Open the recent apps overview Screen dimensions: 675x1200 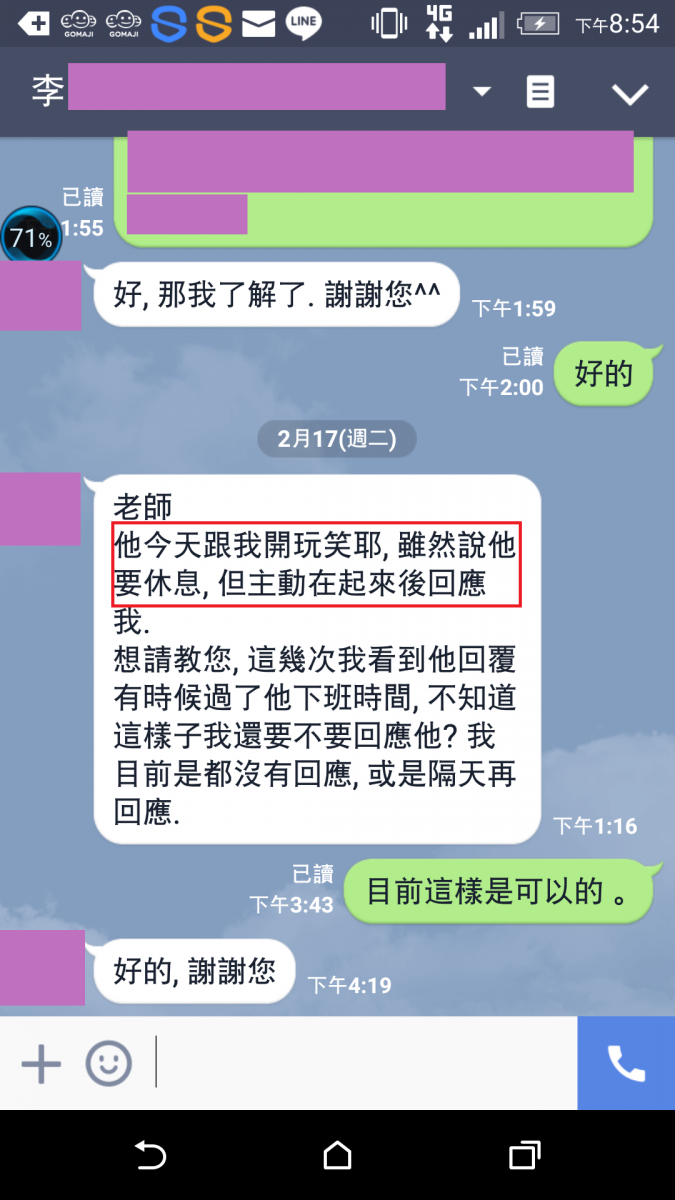coord(524,1156)
